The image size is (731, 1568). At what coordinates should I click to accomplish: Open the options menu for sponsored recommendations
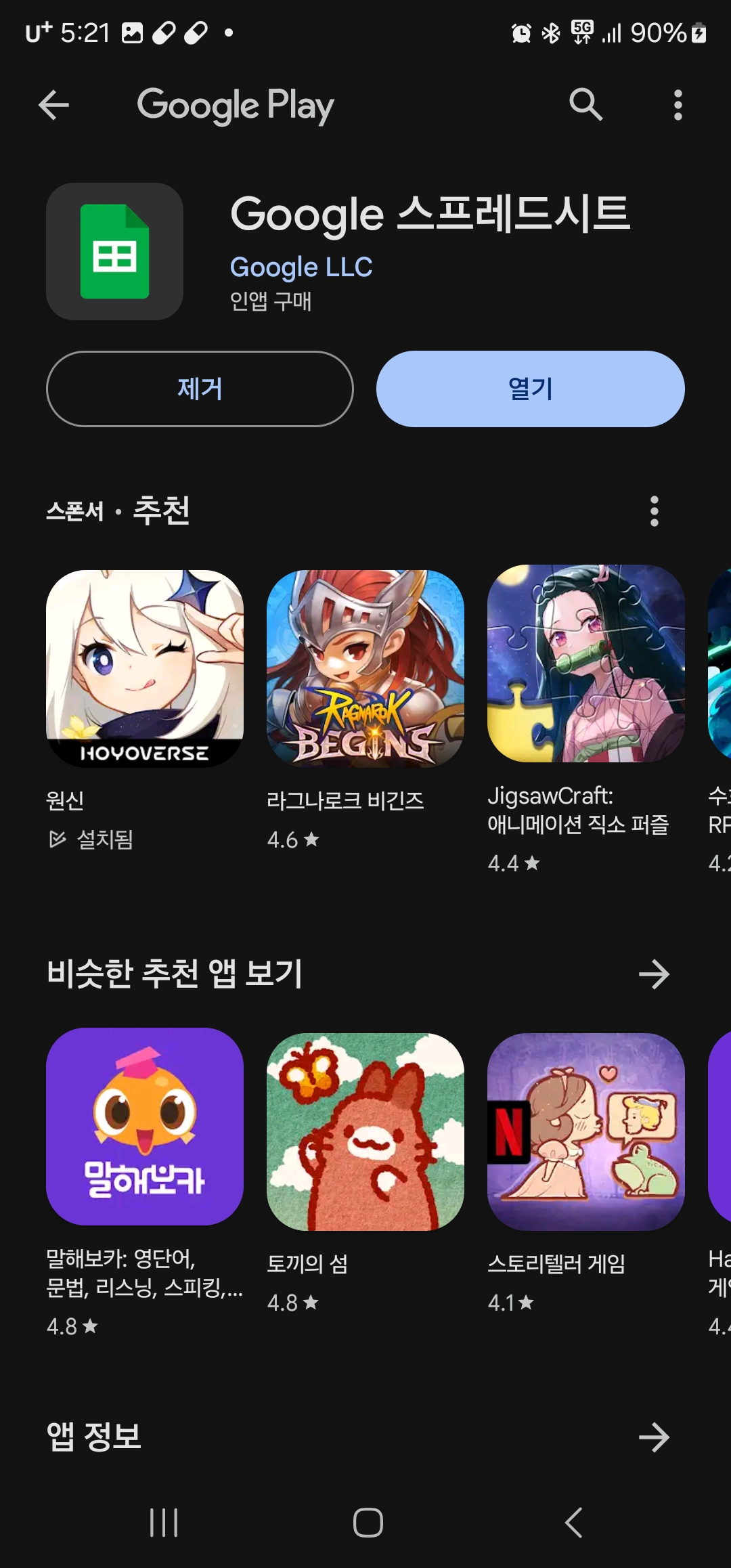click(654, 510)
